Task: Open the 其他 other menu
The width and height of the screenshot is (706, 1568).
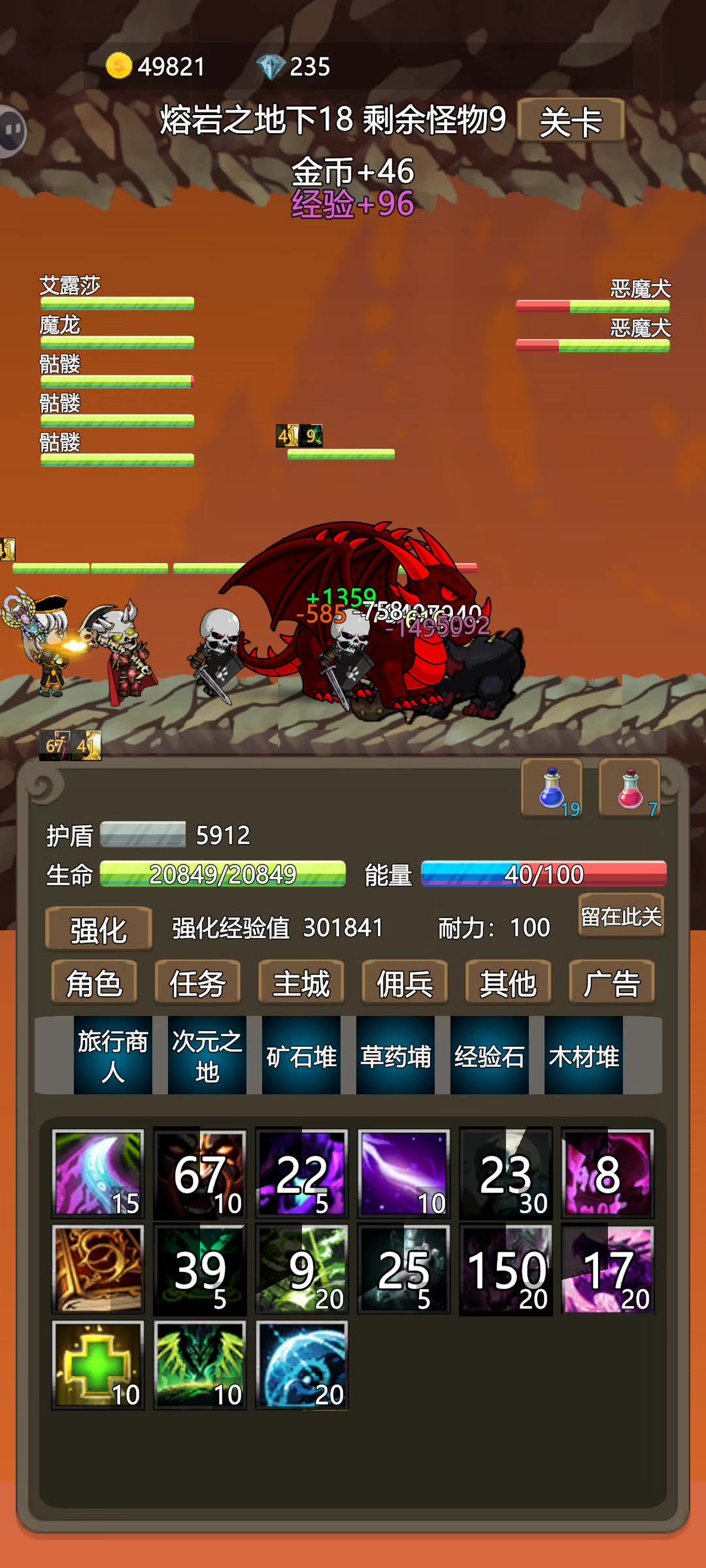Action: pyautogui.click(x=508, y=983)
